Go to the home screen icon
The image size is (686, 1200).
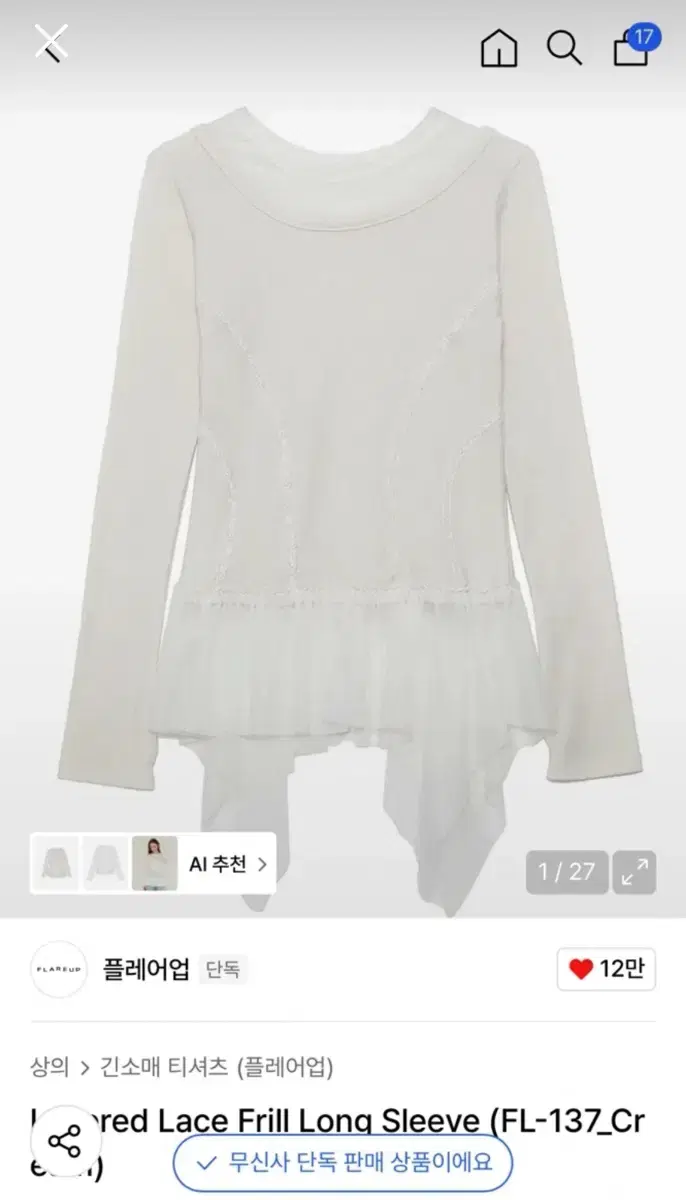tap(499, 47)
